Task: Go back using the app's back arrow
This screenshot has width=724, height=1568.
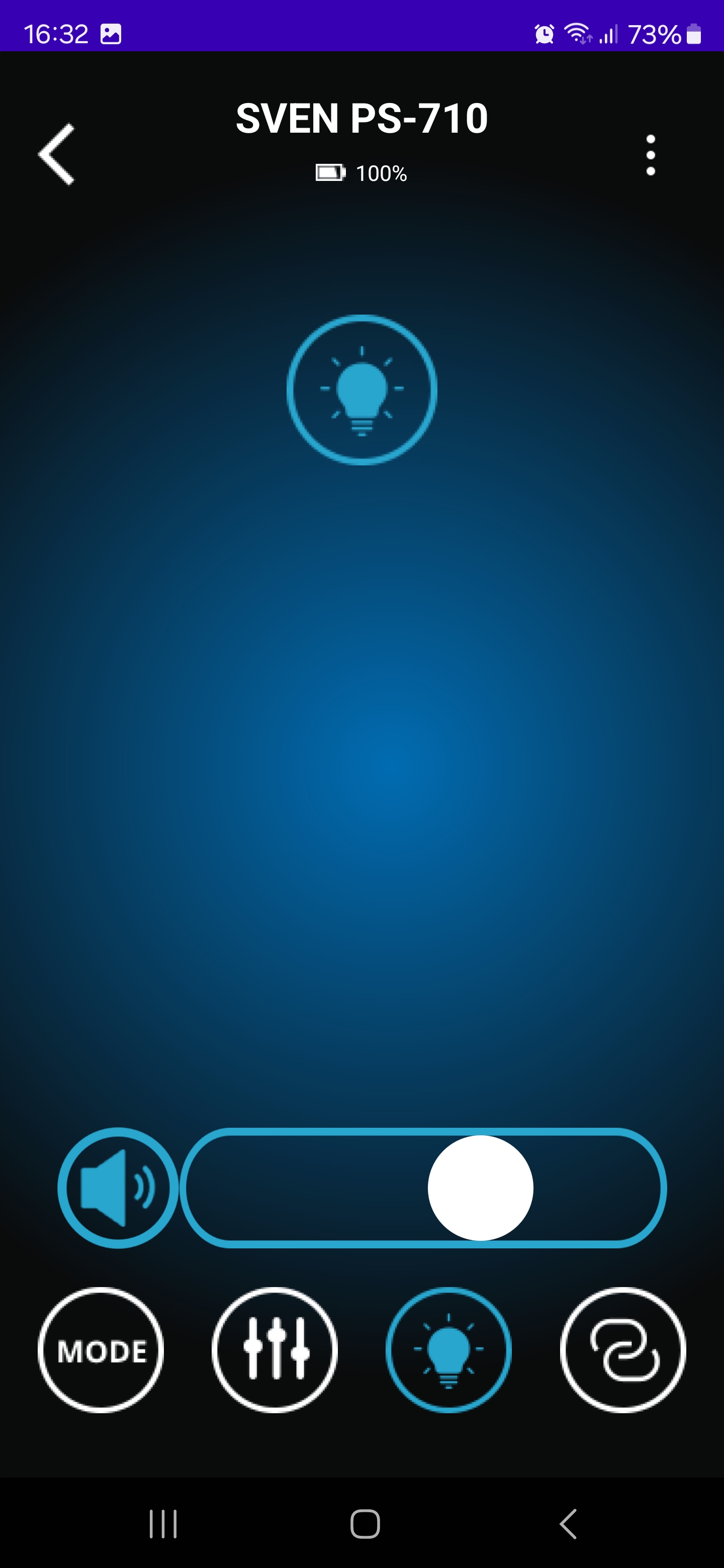Action: coord(56,155)
